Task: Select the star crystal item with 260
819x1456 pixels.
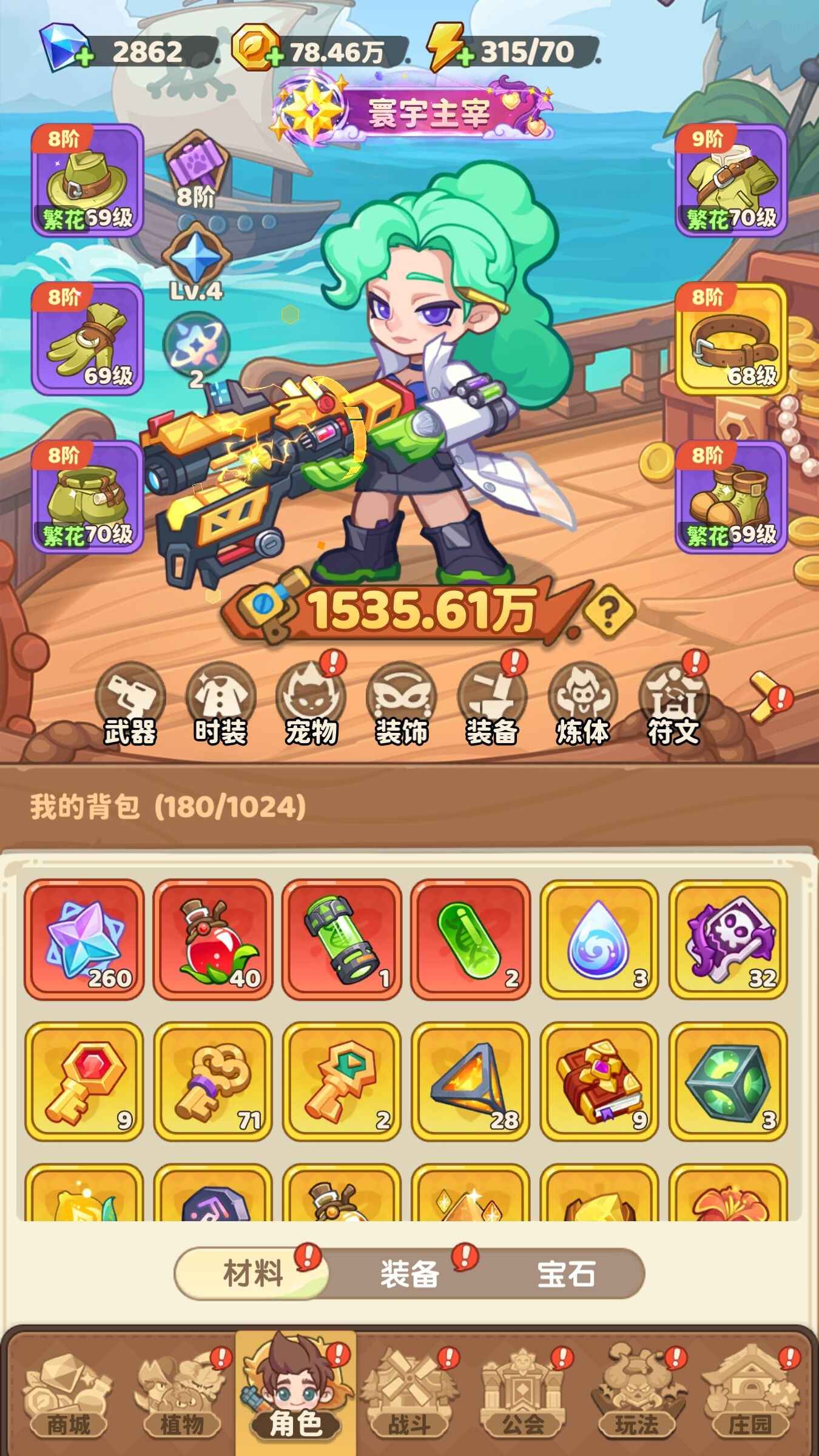Action: [x=84, y=939]
